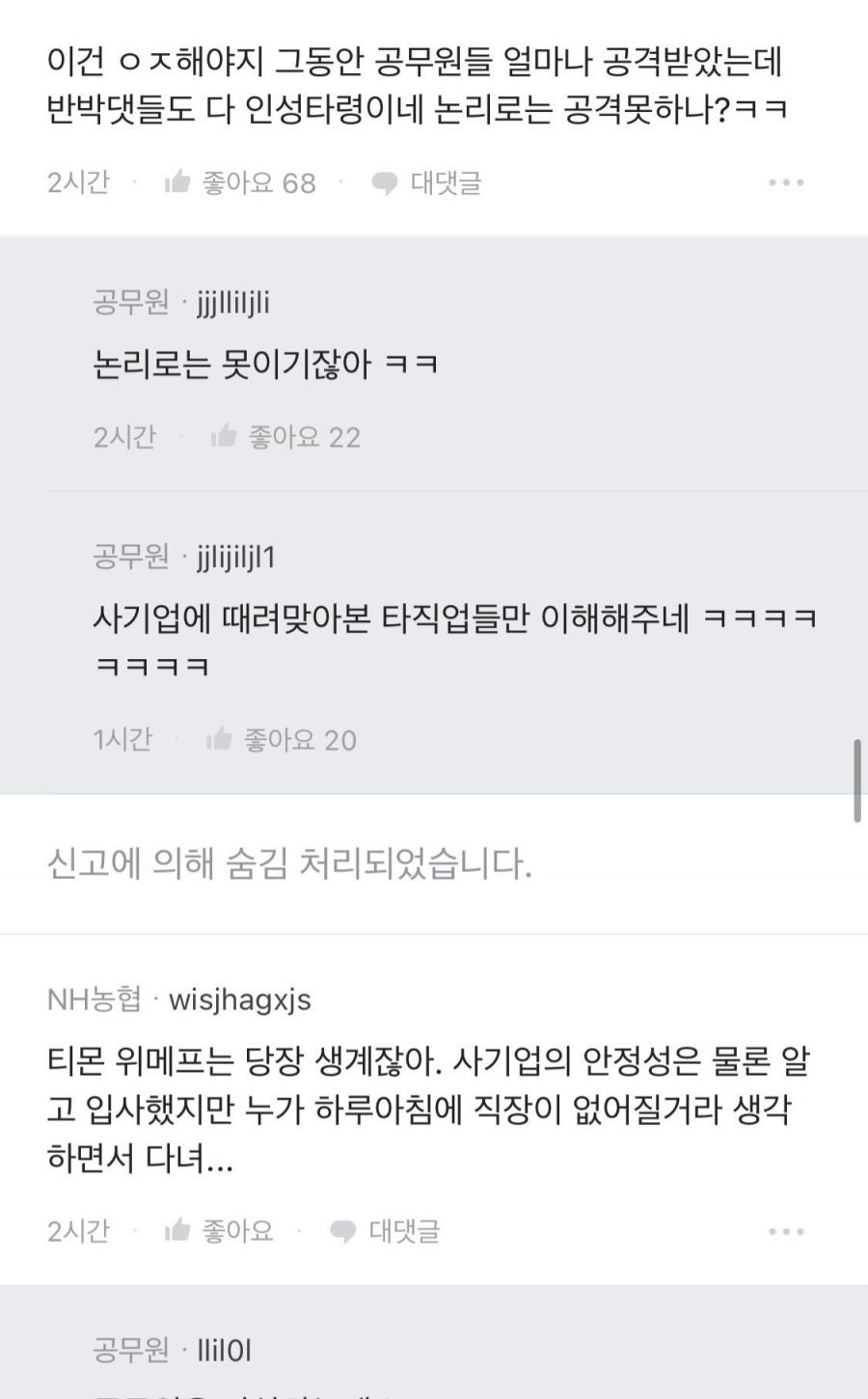Screen dimensions: 868x1399
Task: Open more options for wisjhagxjs's comment
Action: point(786,1231)
